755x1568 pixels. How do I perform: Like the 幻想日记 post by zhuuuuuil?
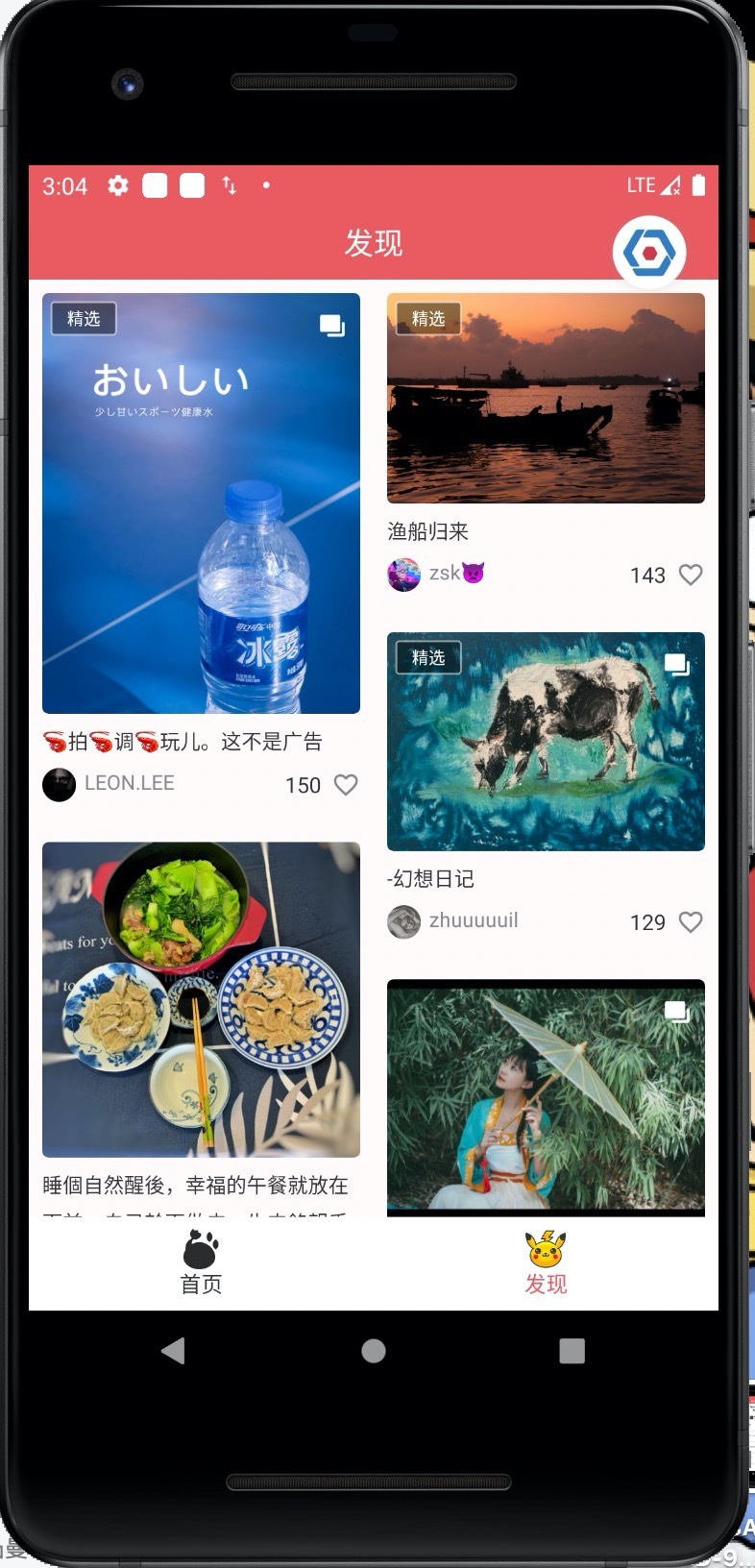[x=691, y=922]
